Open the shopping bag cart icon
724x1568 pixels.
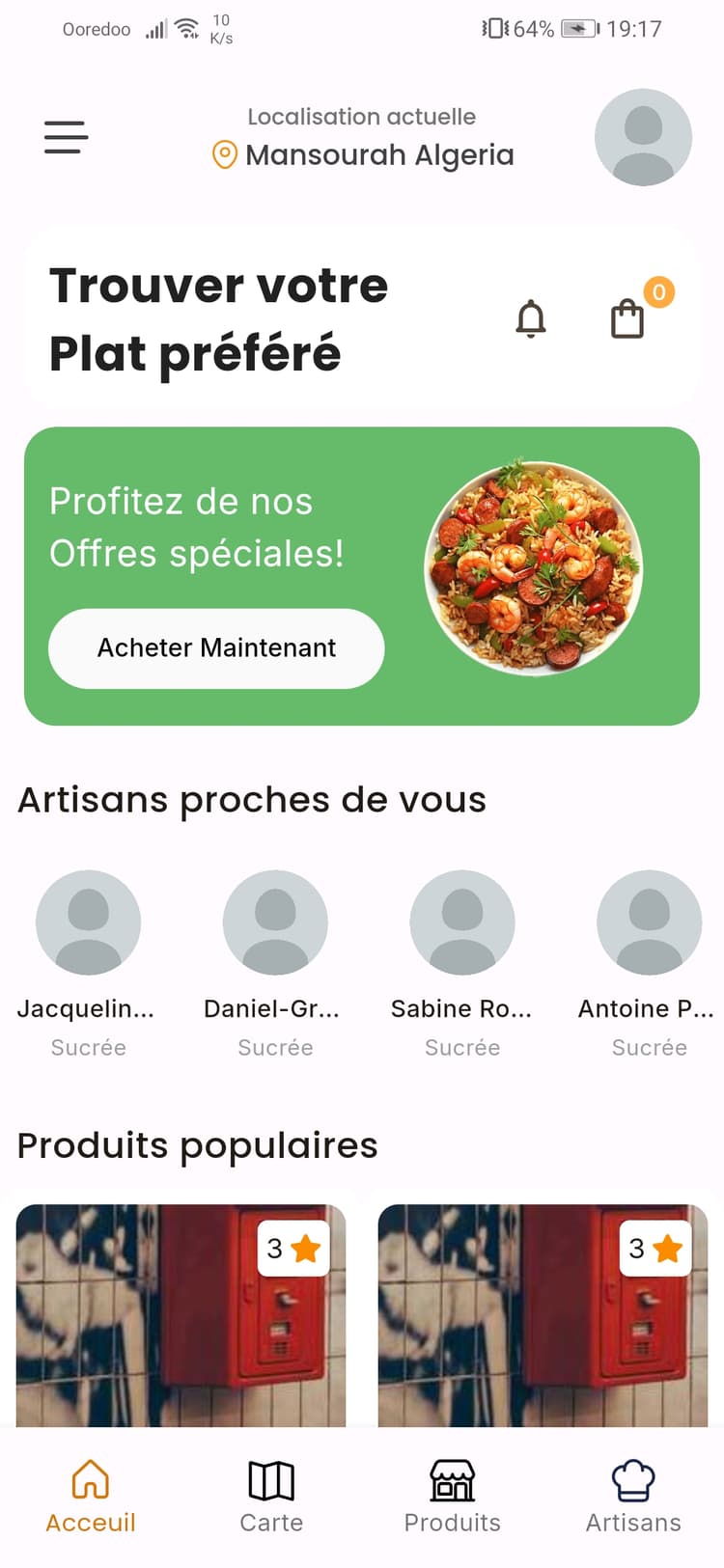click(627, 318)
